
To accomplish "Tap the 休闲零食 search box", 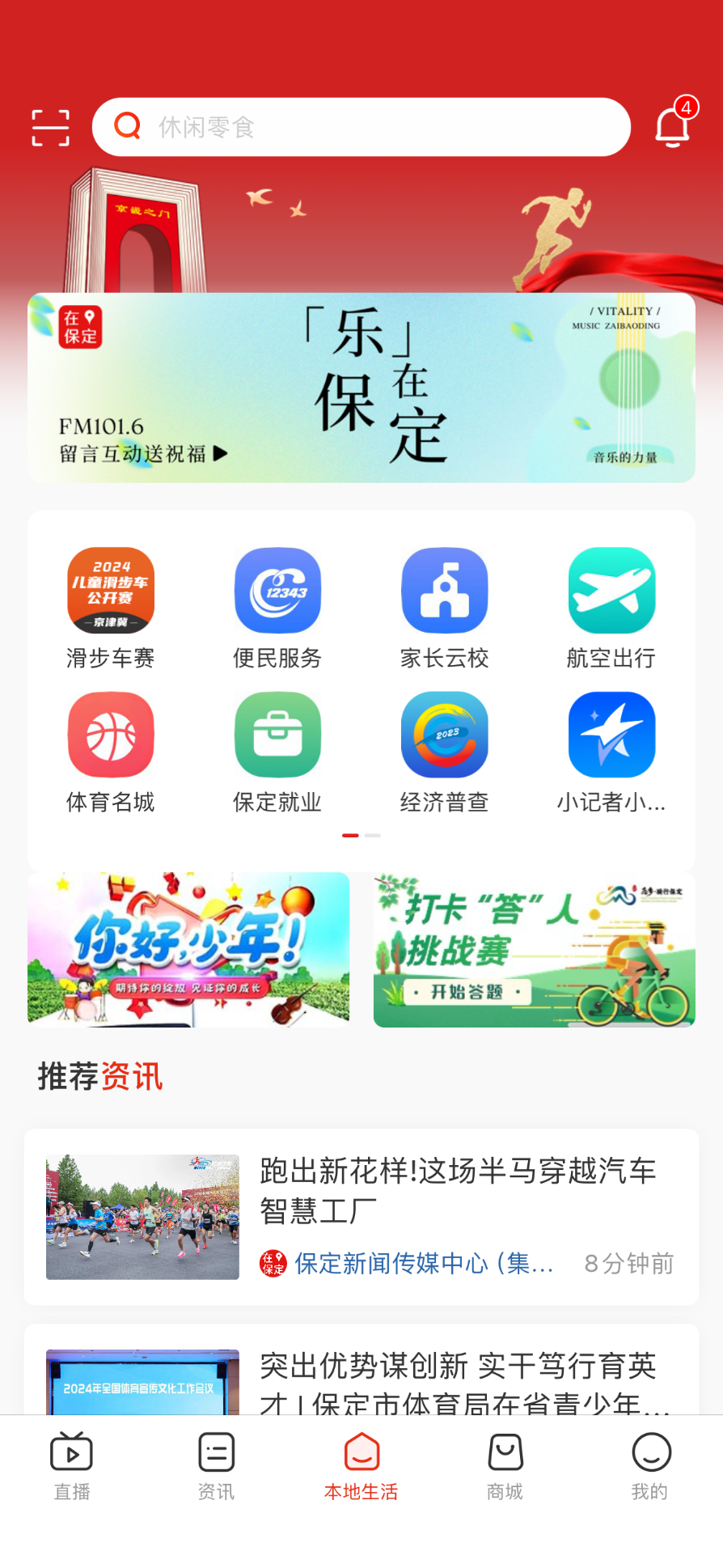I will [x=361, y=127].
